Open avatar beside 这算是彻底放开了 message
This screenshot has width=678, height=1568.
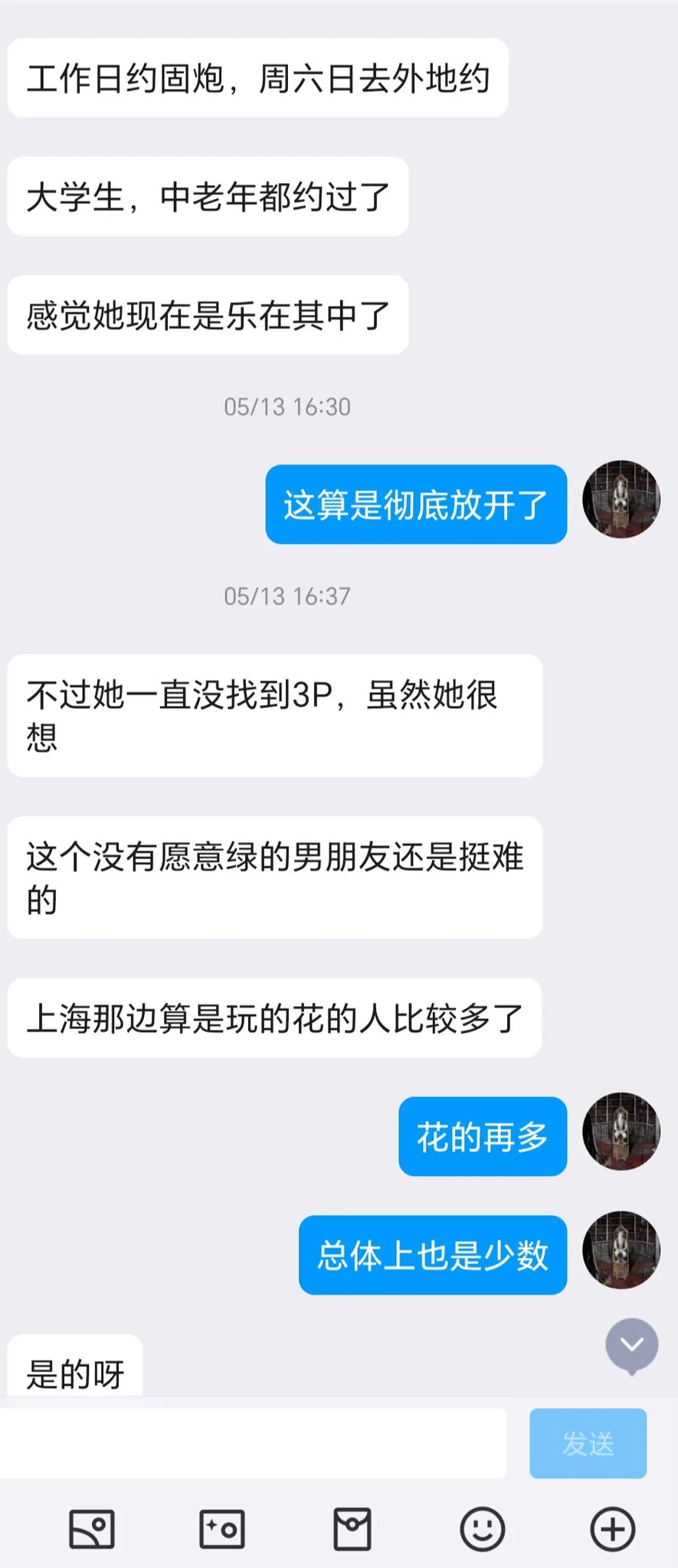[621, 499]
